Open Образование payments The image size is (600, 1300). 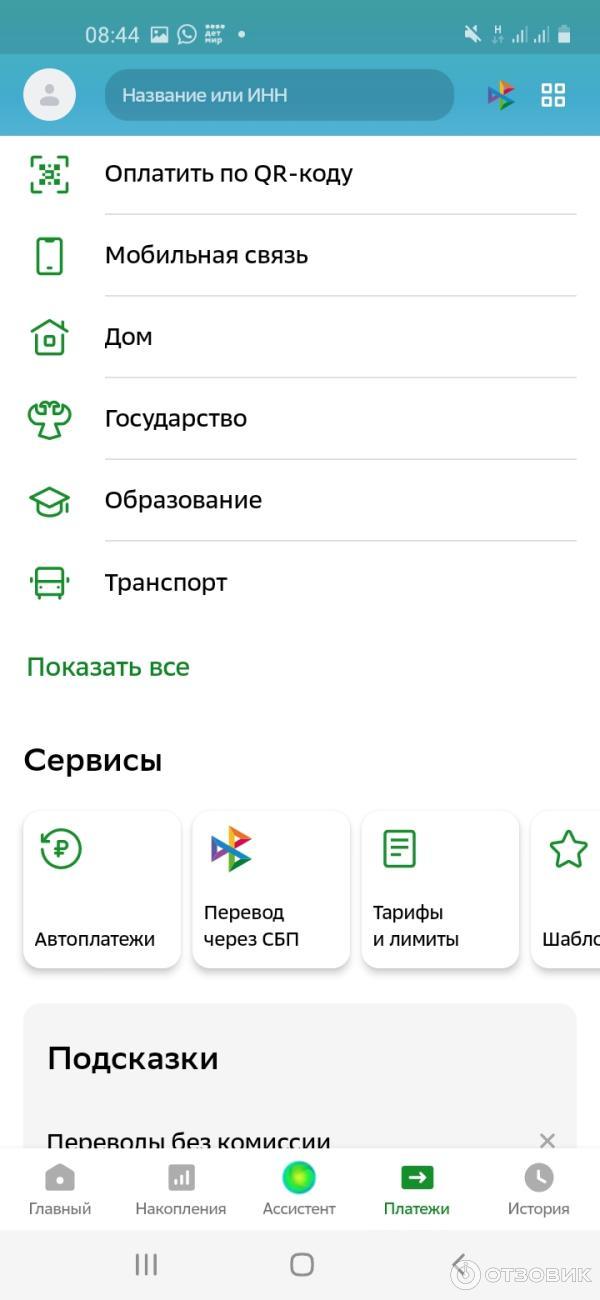coord(183,501)
